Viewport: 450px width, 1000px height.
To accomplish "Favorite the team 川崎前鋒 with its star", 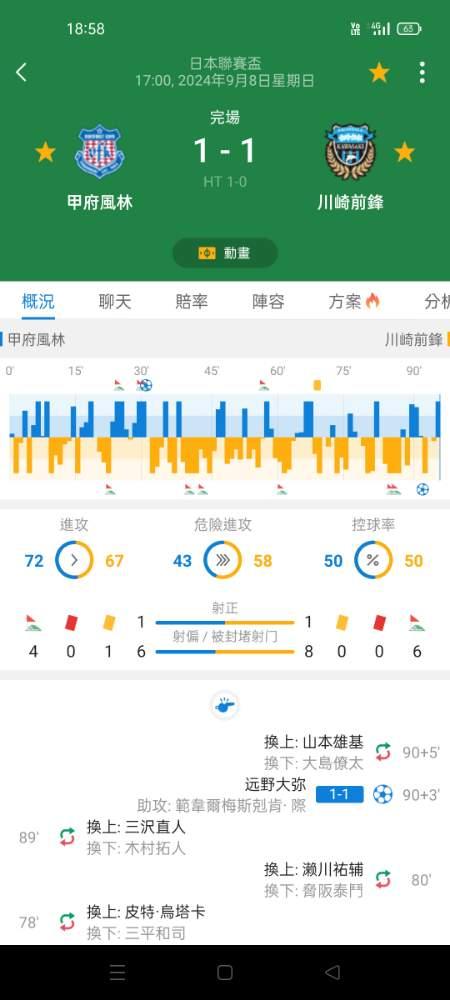I will [404, 152].
